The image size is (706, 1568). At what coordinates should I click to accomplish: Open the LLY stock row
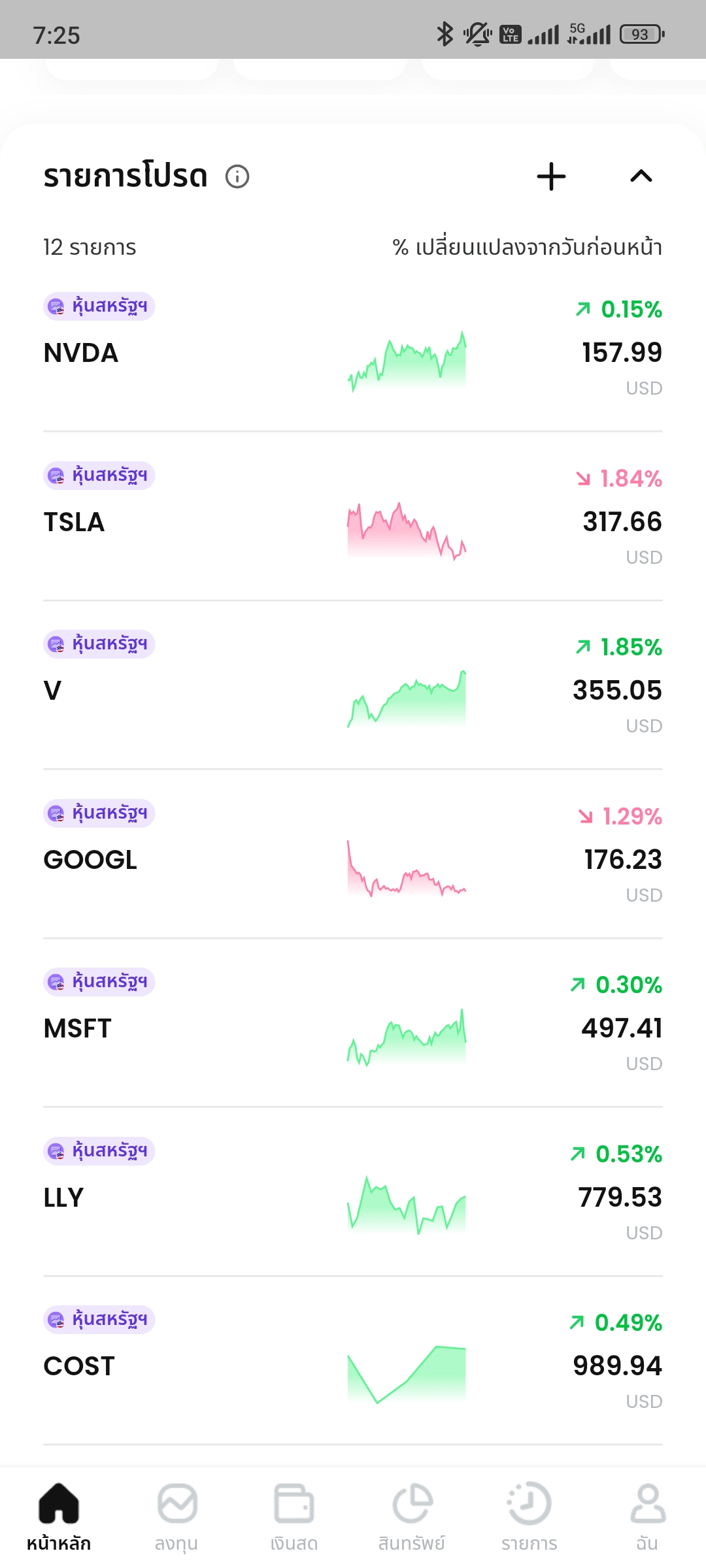[353, 1192]
